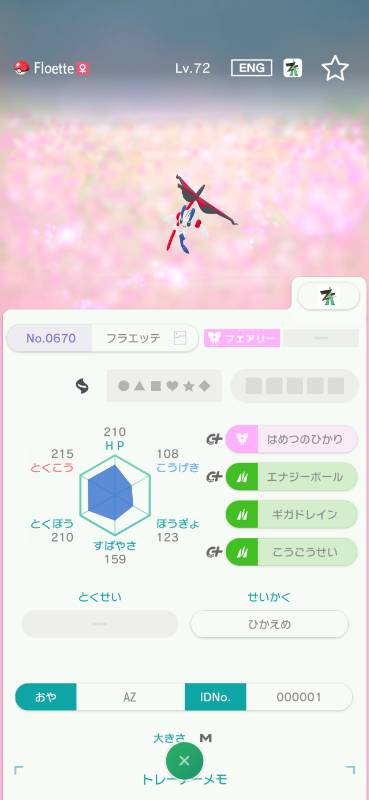Open the こうごうせい move info

[x=291, y=552]
